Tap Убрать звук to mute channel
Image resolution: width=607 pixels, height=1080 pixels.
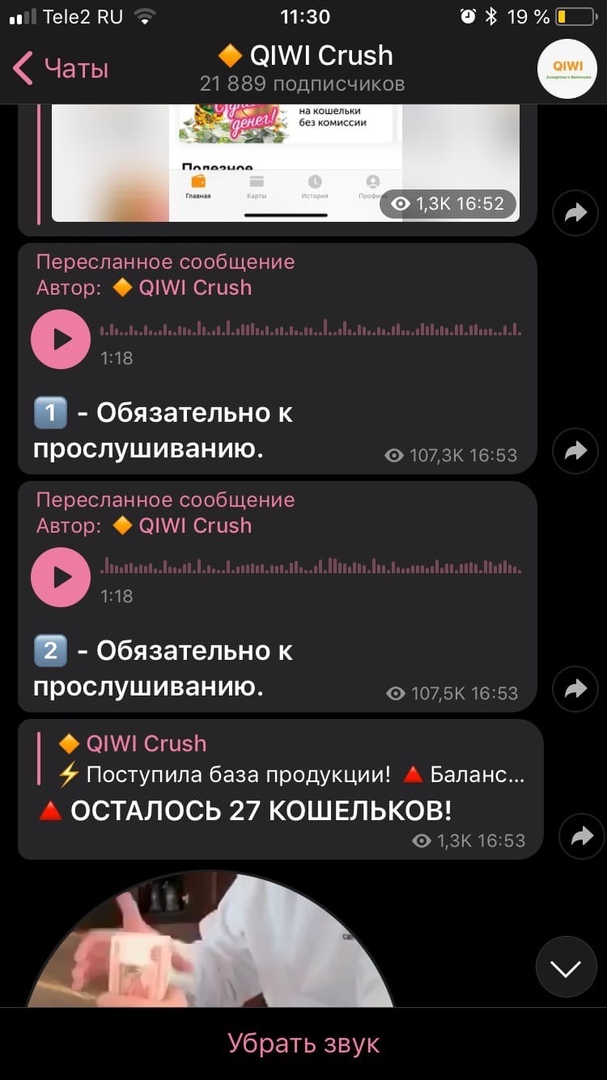(x=303, y=1043)
